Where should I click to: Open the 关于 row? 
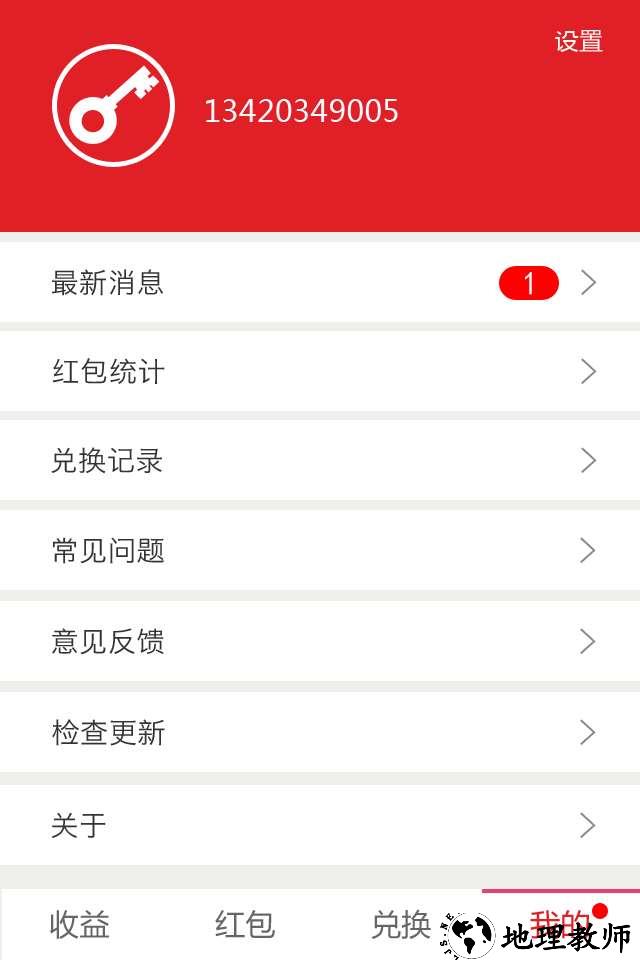coord(320,826)
